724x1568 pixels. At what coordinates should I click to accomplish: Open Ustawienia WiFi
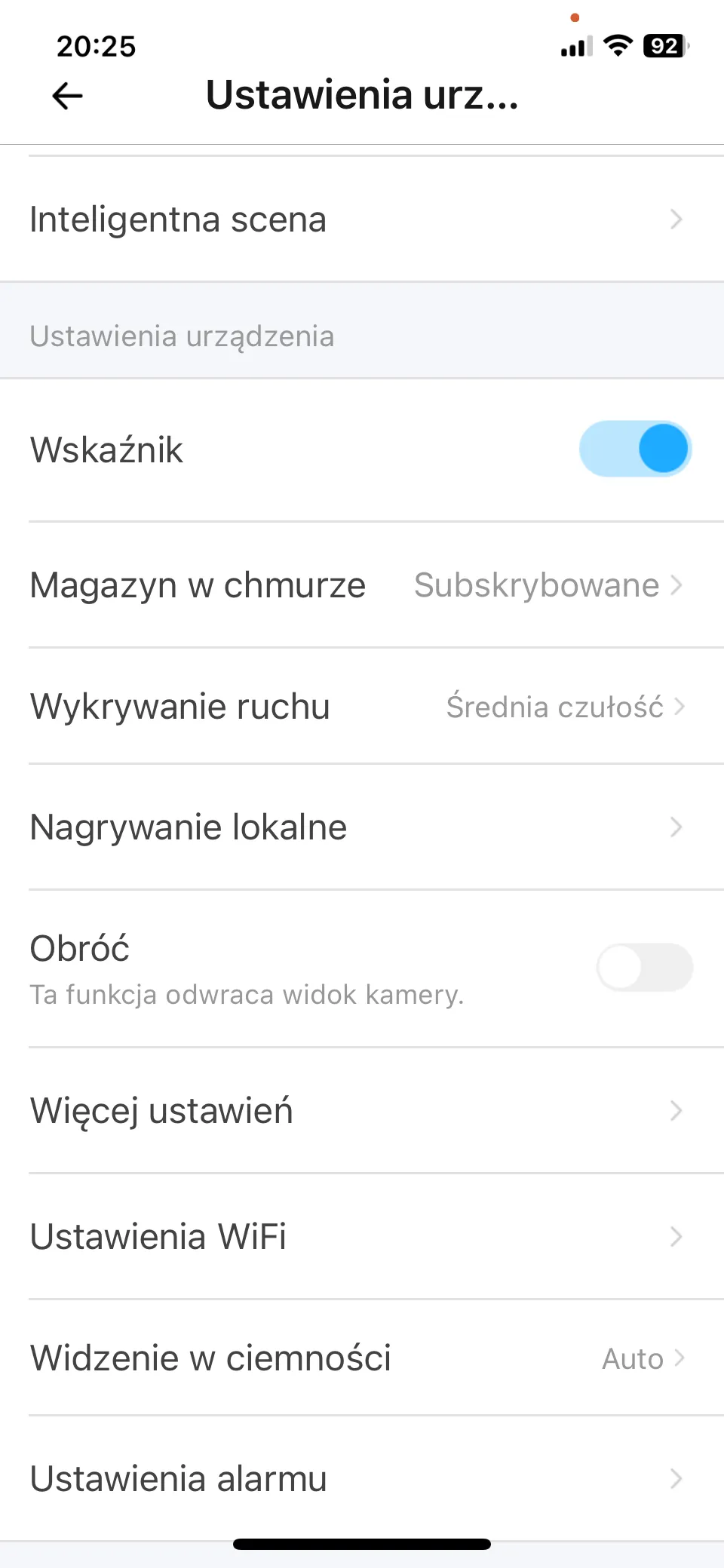[x=362, y=1237]
